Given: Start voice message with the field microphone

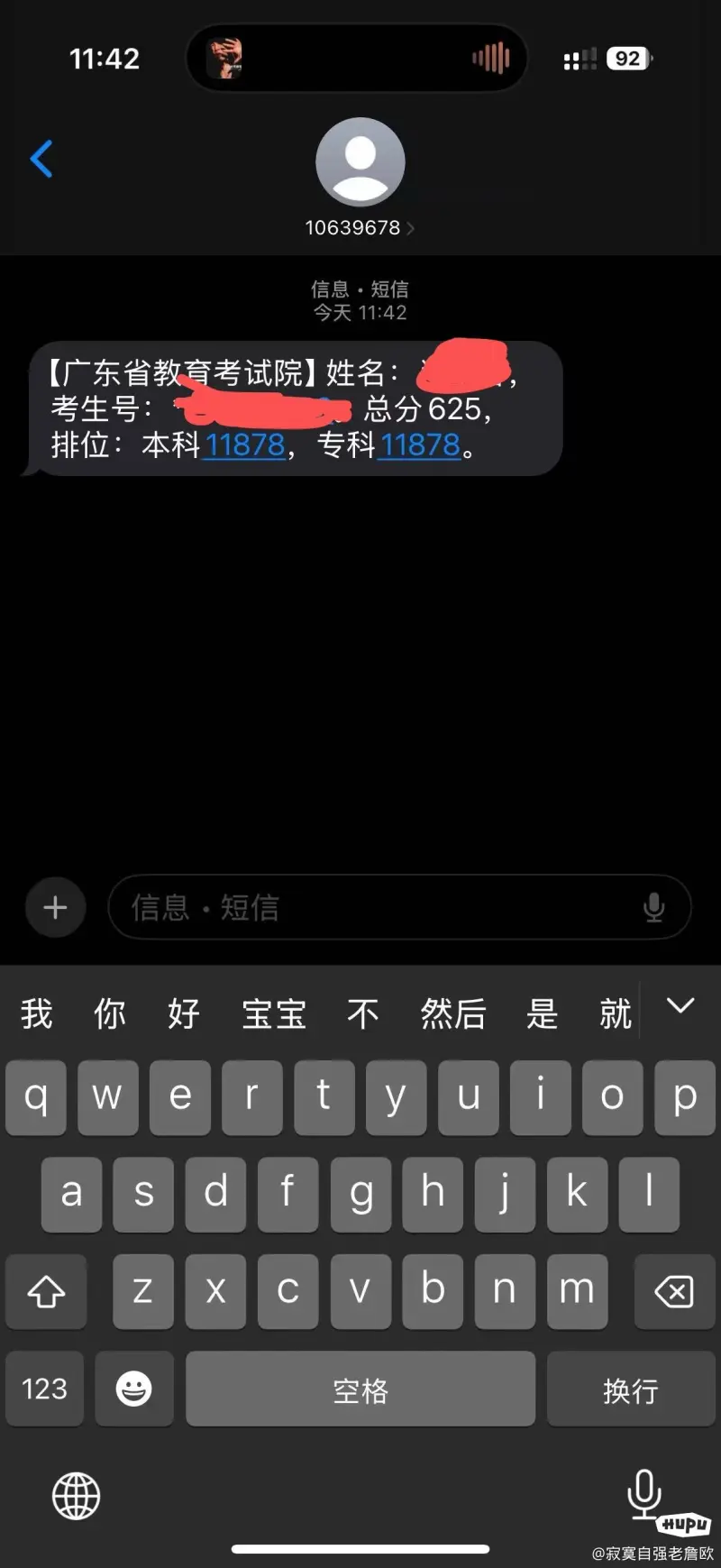Looking at the screenshot, I should [x=654, y=907].
